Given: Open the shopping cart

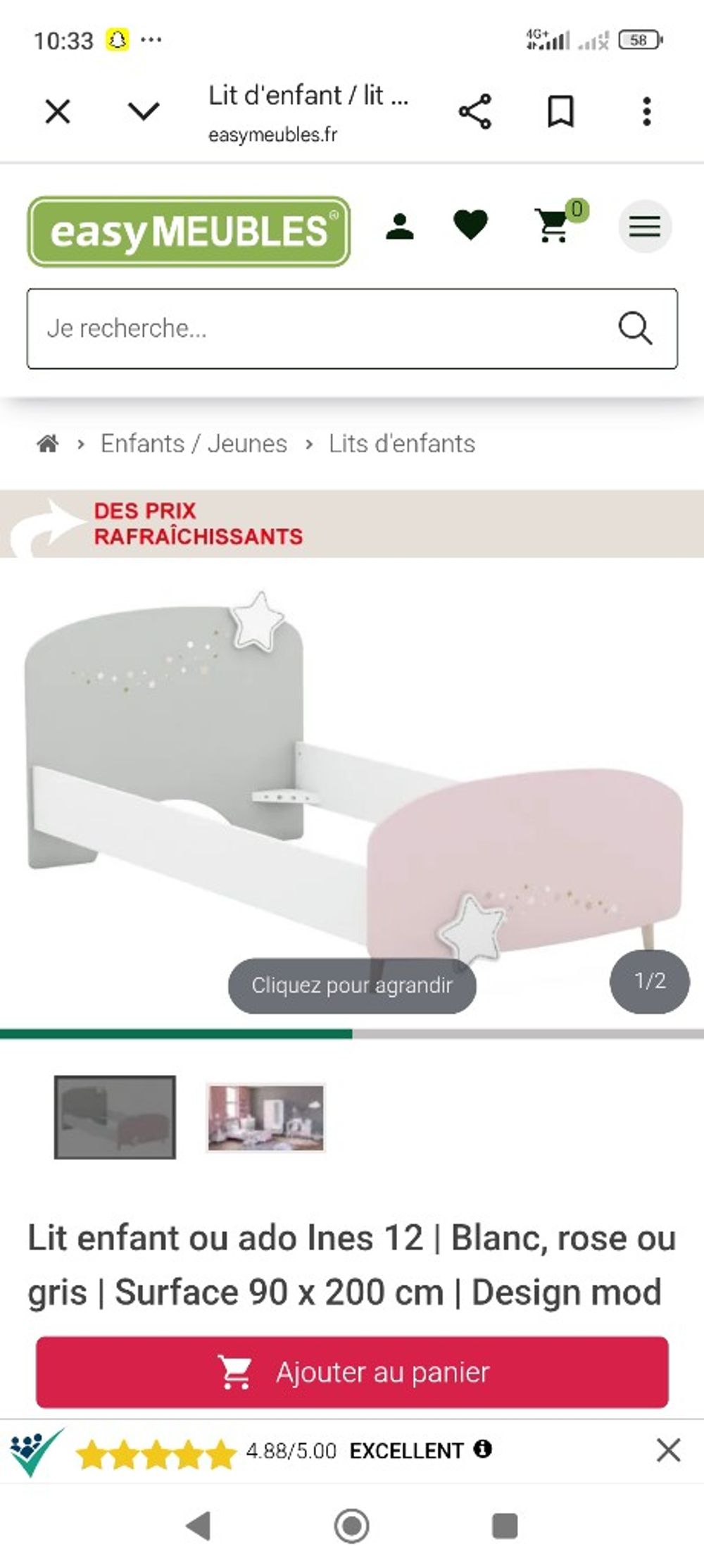Looking at the screenshot, I should (x=554, y=226).
